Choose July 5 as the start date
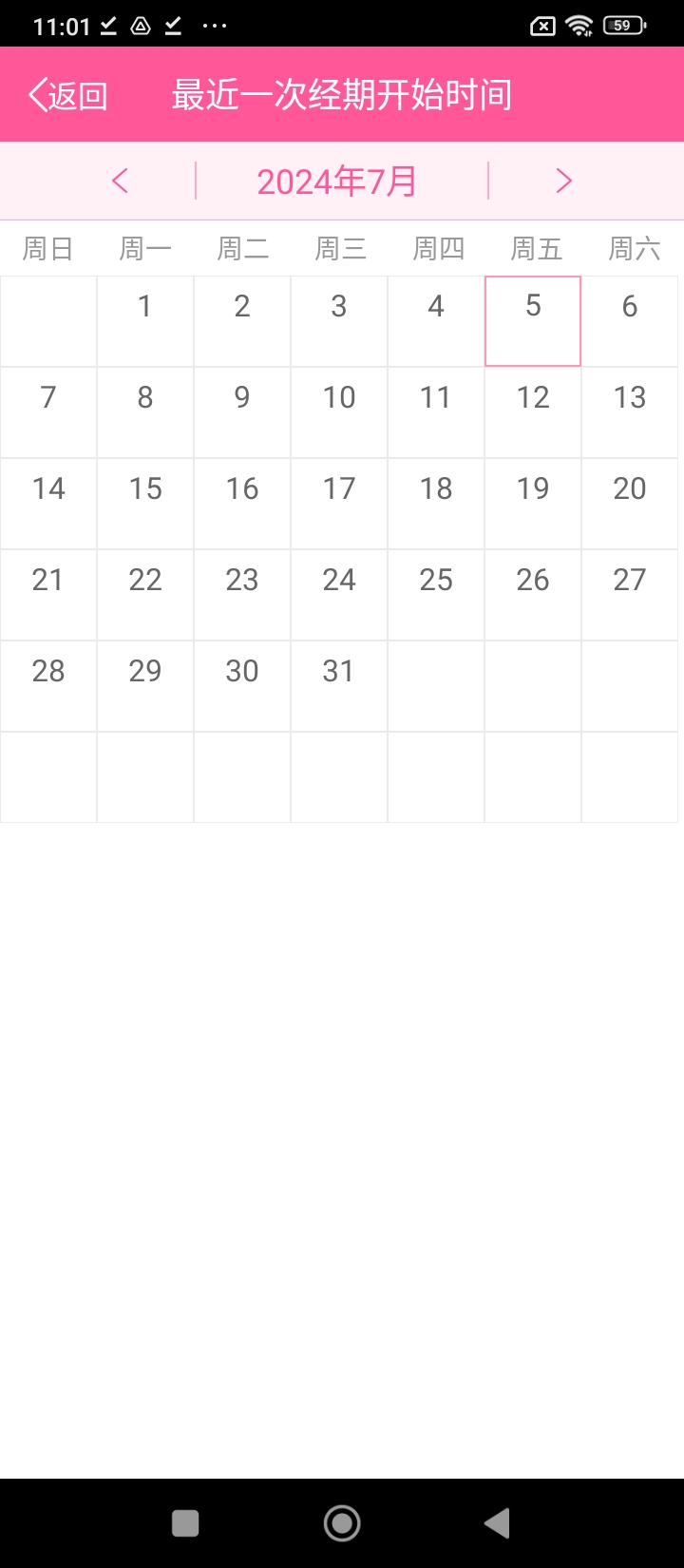Screen dimensions: 684x1568 pyautogui.click(x=533, y=320)
